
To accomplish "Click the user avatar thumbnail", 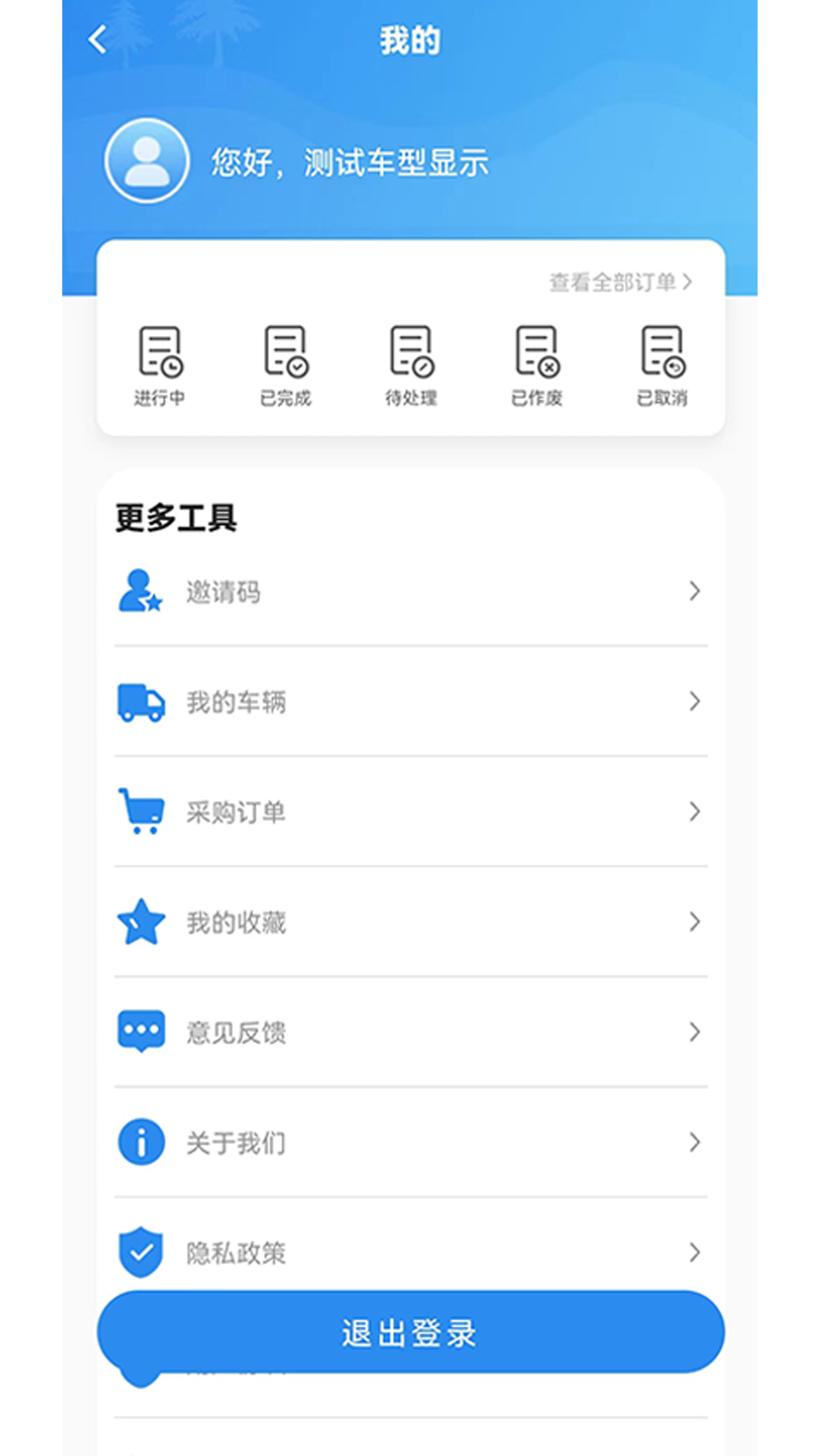I will coord(146,162).
